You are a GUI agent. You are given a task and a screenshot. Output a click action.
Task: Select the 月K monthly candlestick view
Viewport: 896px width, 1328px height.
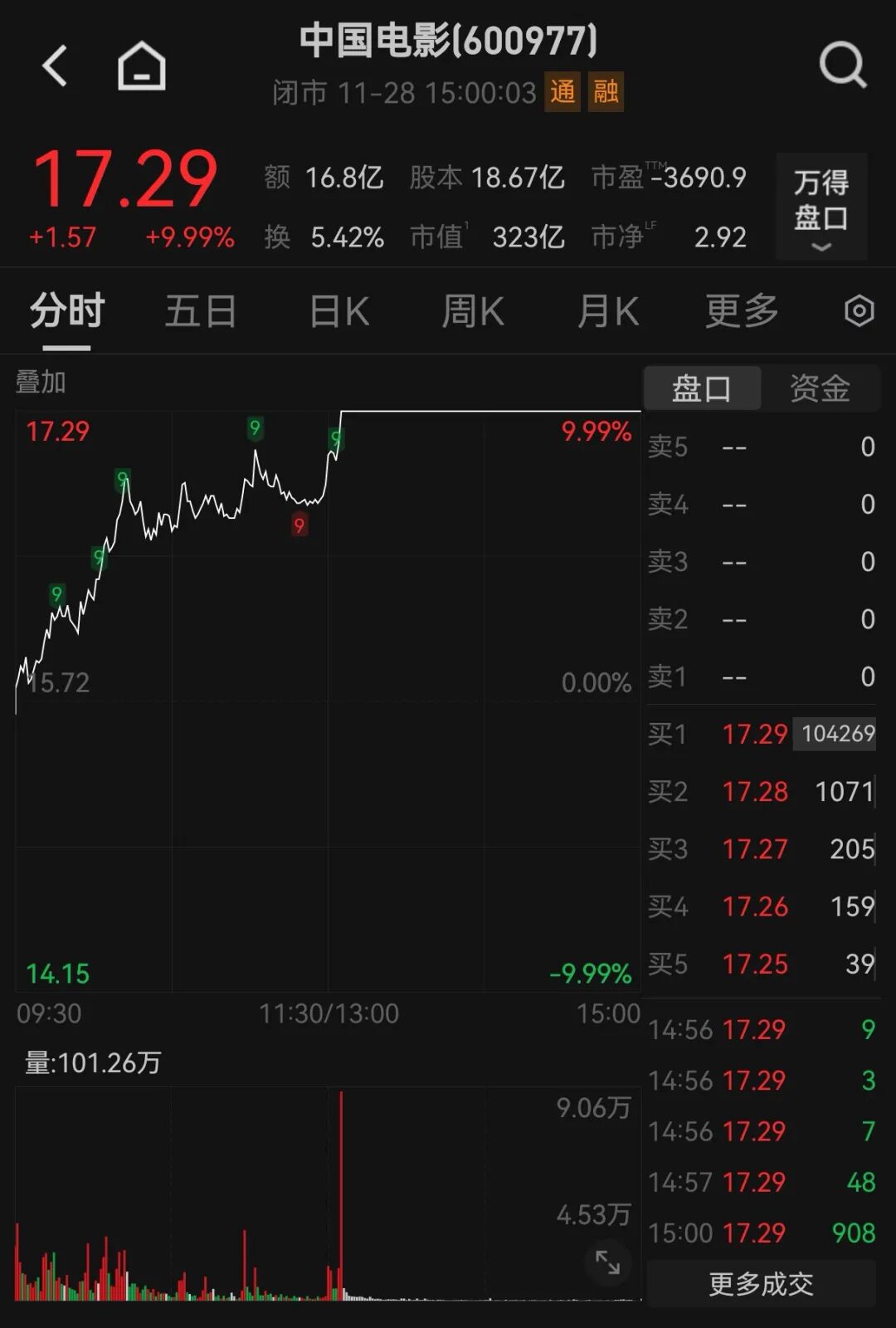tap(606, 311)
